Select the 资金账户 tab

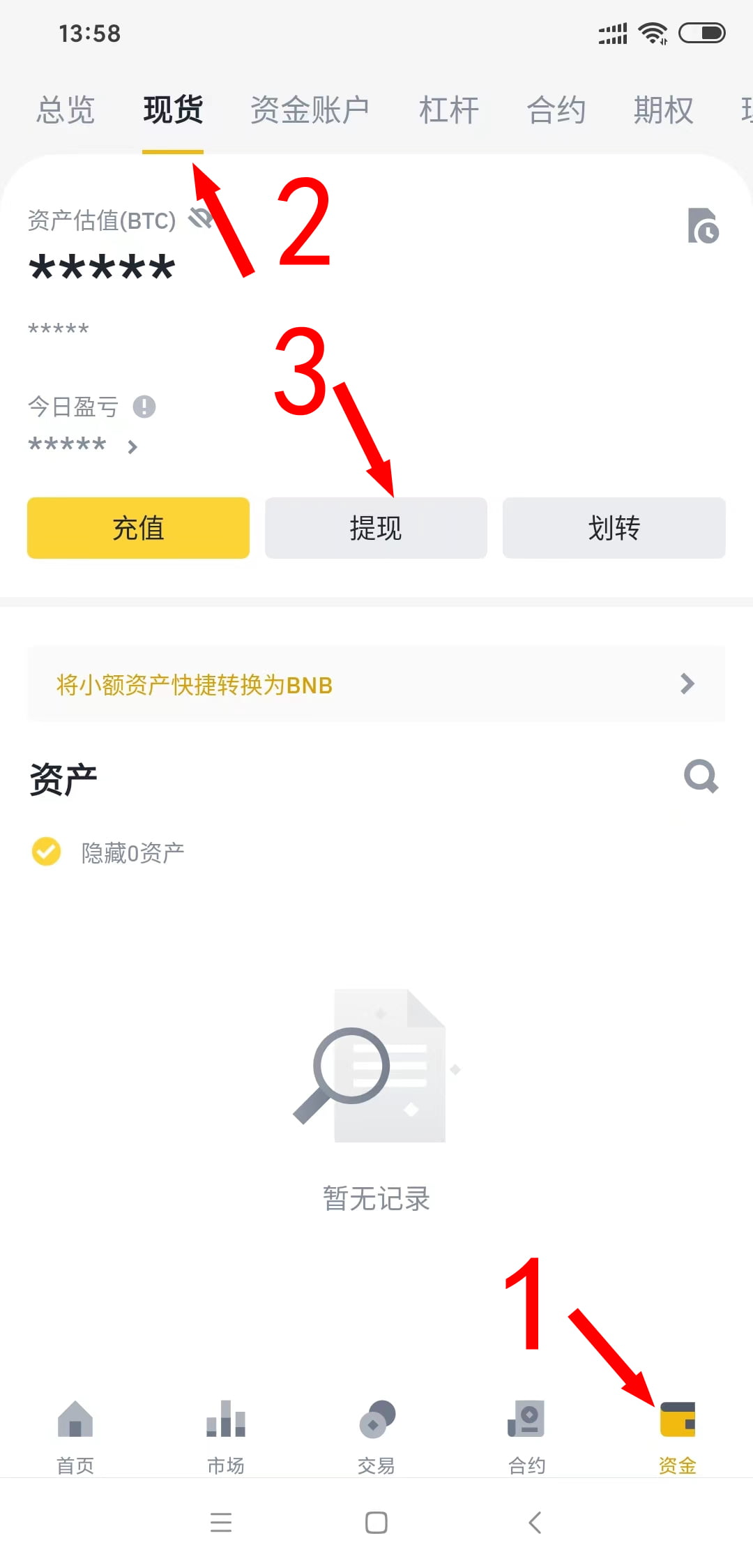310,110
